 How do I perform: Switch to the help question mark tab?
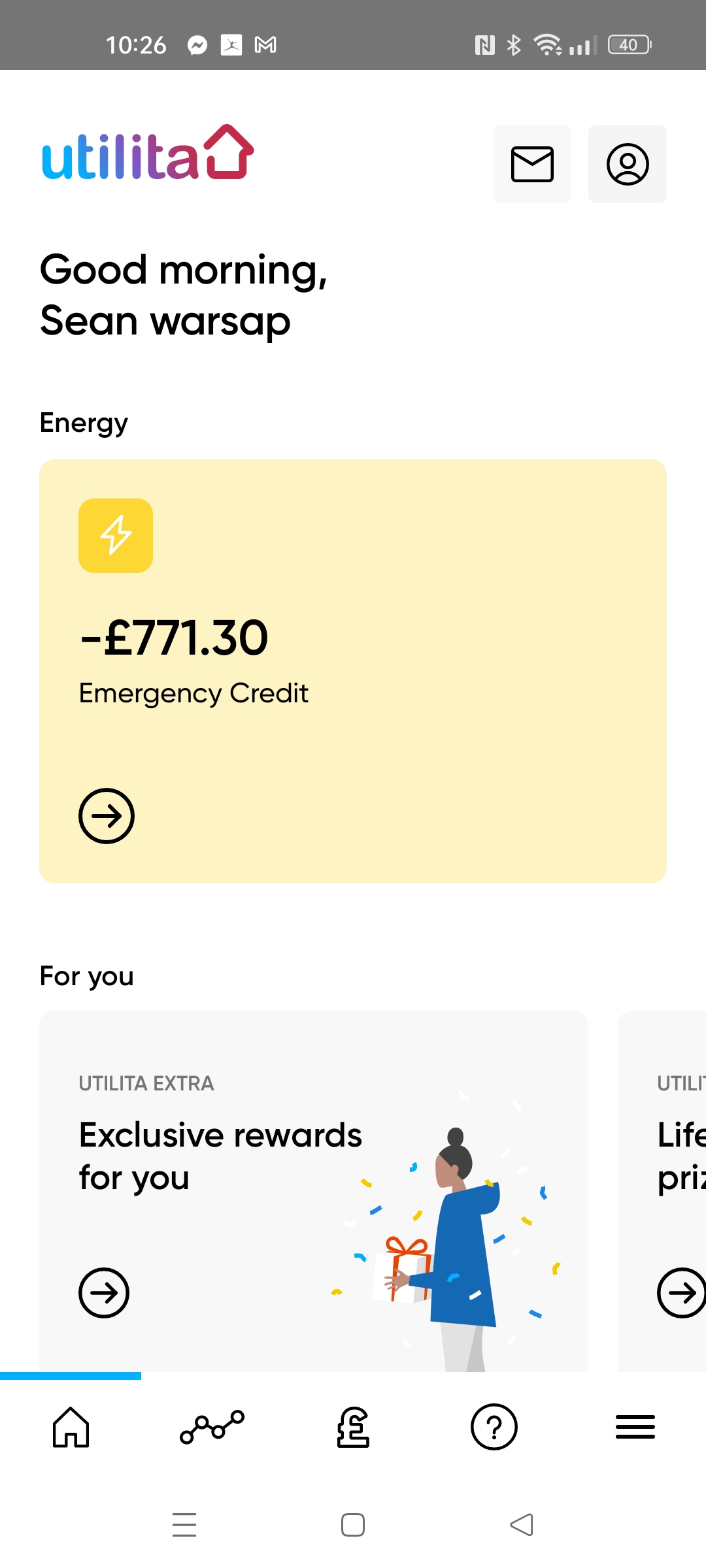(494, 1427)
